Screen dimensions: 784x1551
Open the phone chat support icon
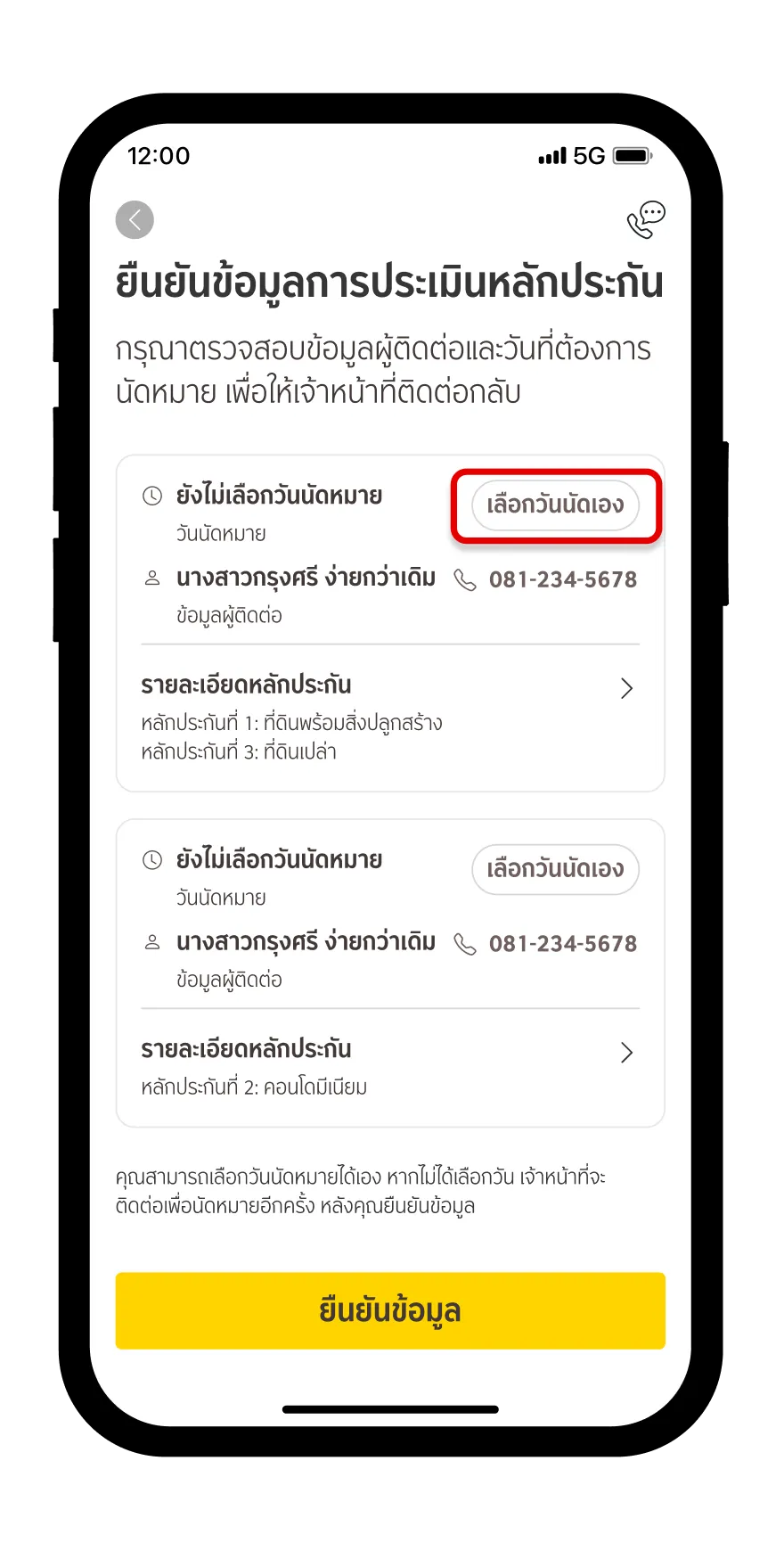[646, 220]
